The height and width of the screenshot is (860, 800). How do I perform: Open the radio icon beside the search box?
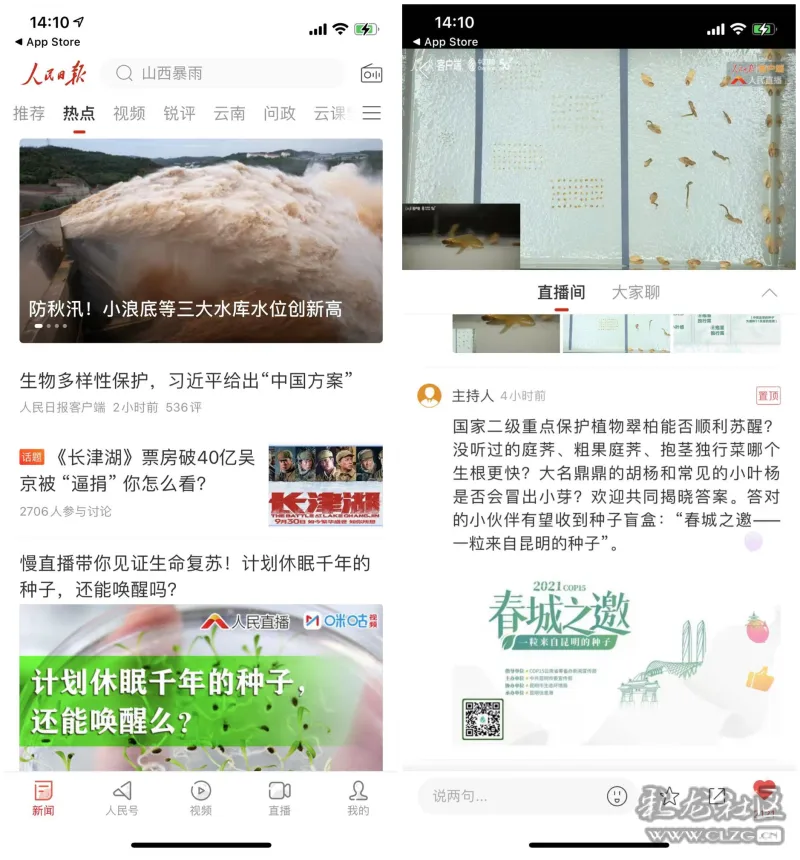click(x=371, y=73)
